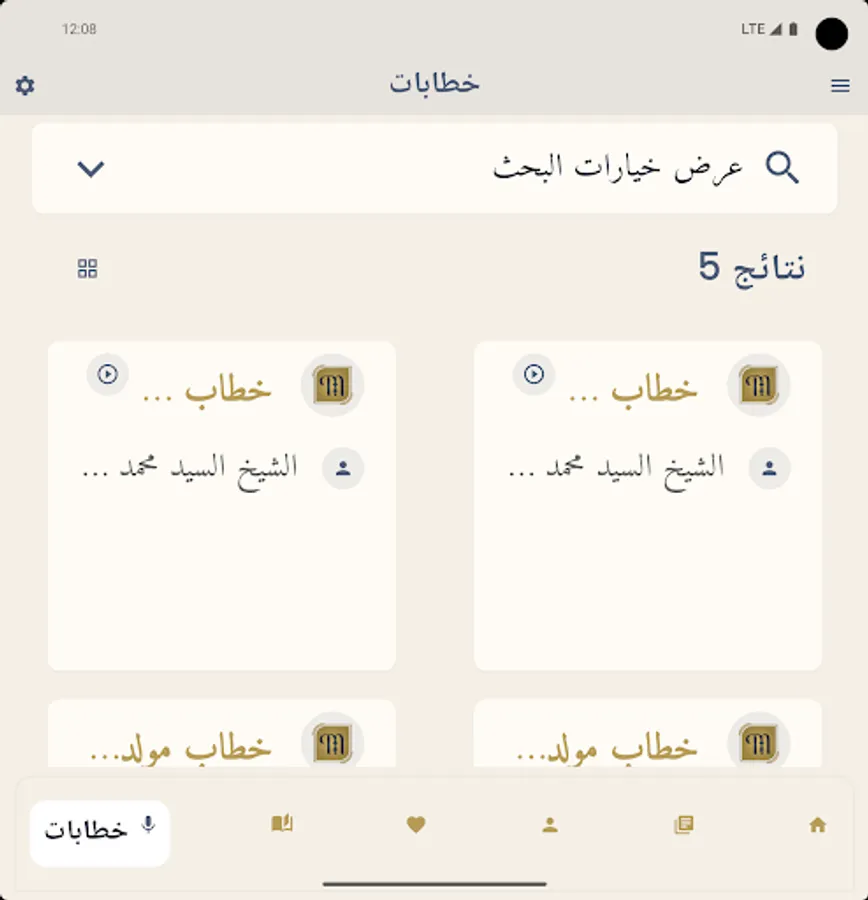
Task: Expand search options with the chevron arrow
Action: pyautogui.click(x=90, y=167)
